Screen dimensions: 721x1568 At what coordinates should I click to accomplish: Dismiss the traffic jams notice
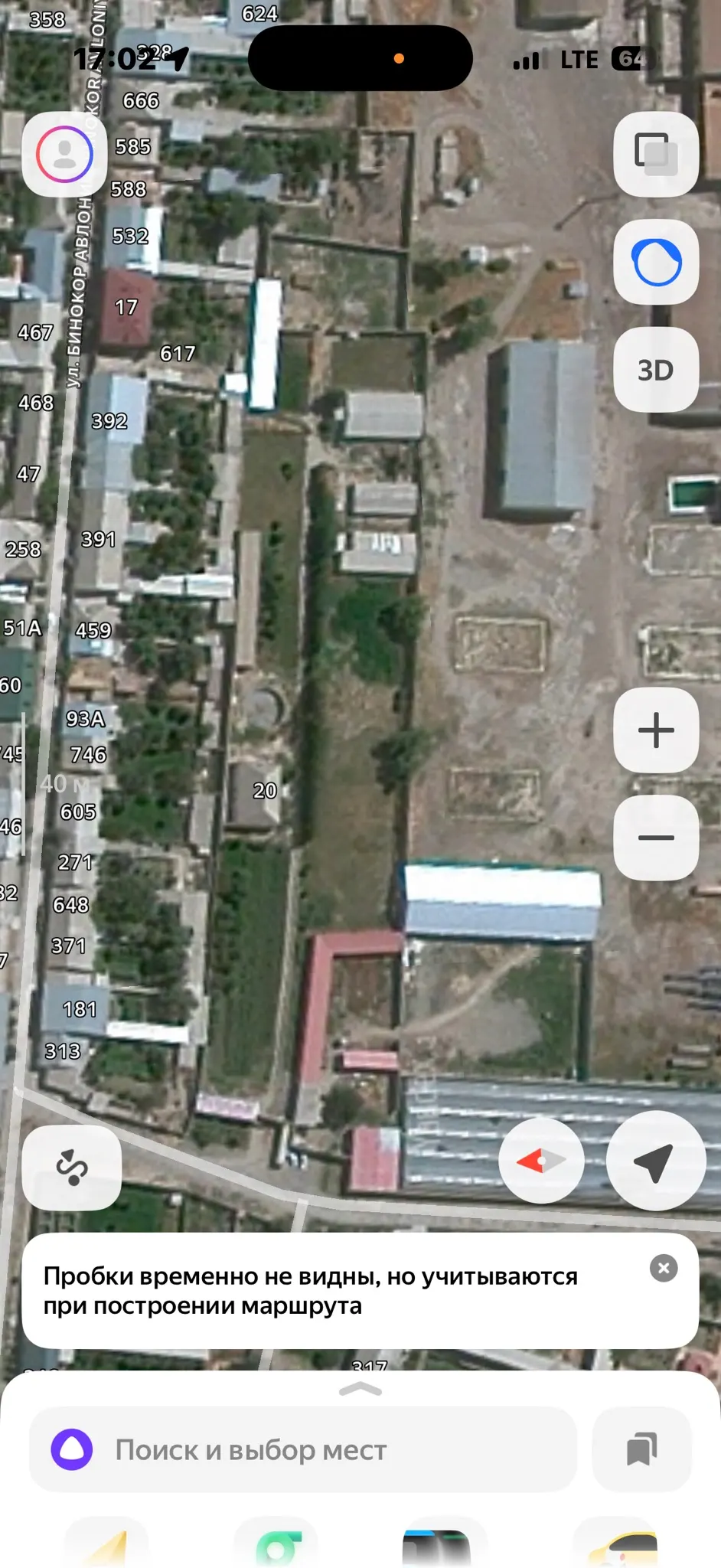[x=664, y=1269]
